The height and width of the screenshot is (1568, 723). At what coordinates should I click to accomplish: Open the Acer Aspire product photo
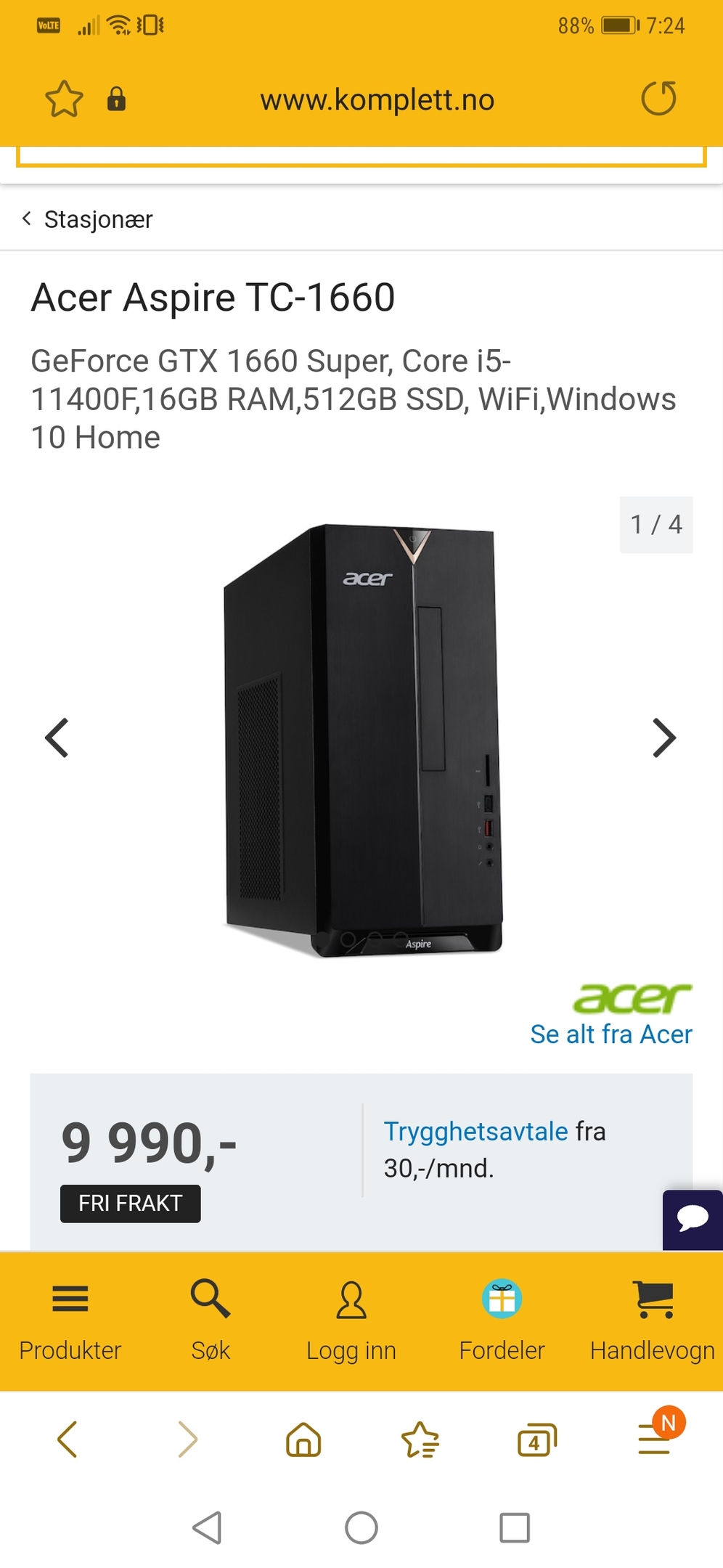tap(363, 740)
